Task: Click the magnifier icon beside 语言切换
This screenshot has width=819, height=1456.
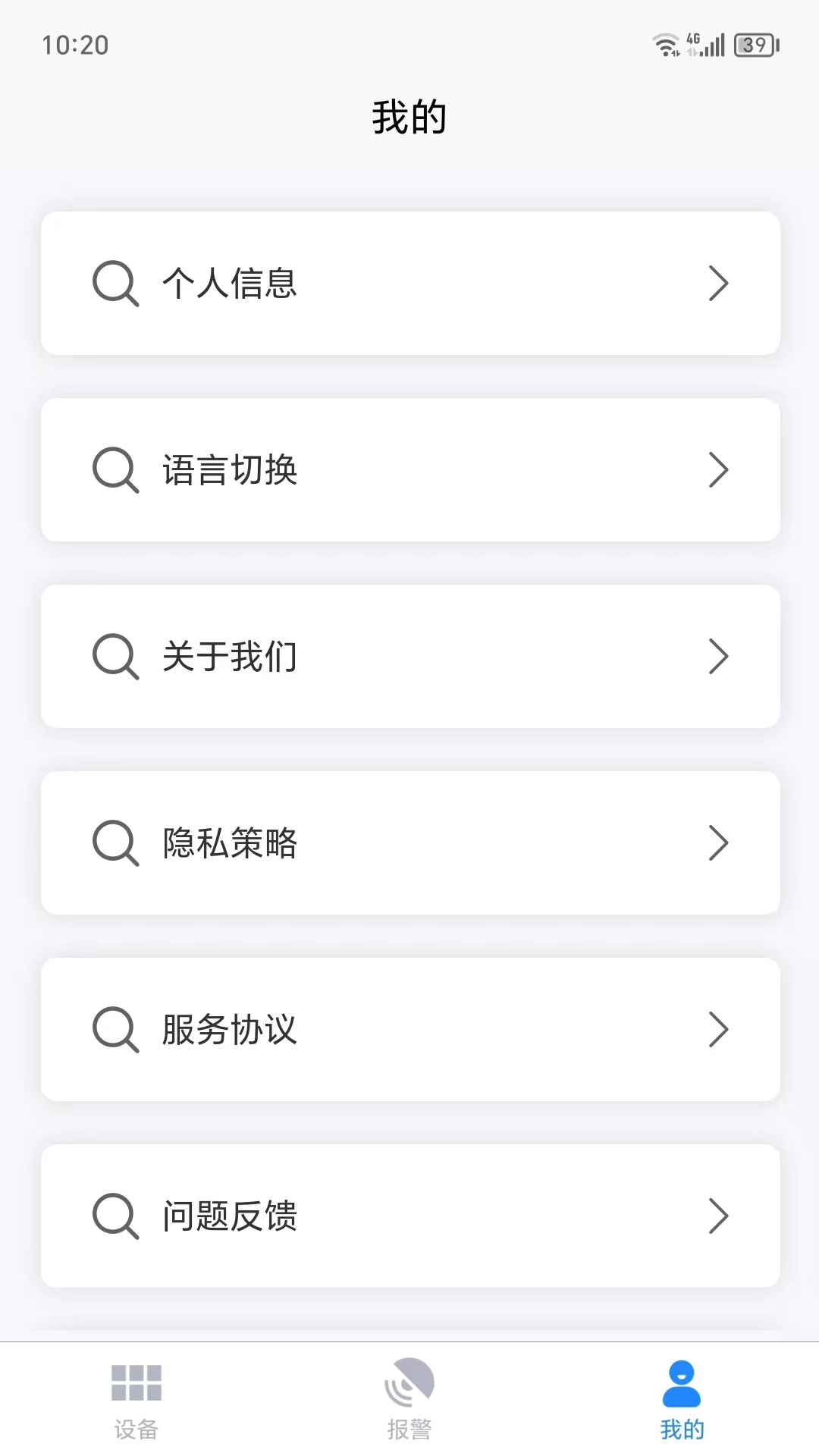Action: click(115, 469)
